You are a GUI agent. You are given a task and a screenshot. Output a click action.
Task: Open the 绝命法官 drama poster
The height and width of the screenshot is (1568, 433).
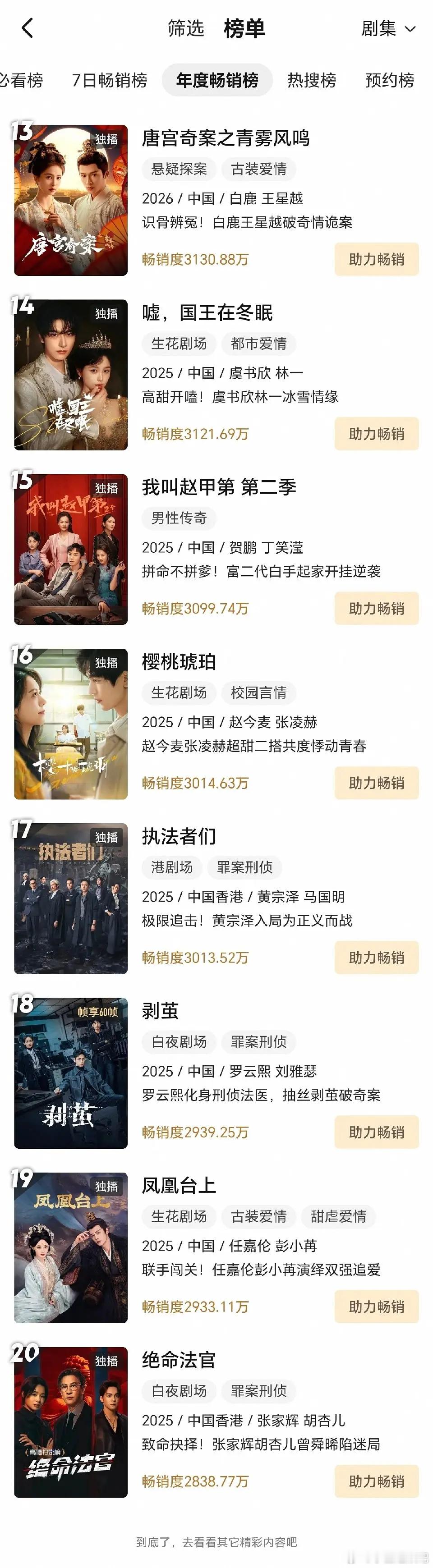click(71, 1422)
